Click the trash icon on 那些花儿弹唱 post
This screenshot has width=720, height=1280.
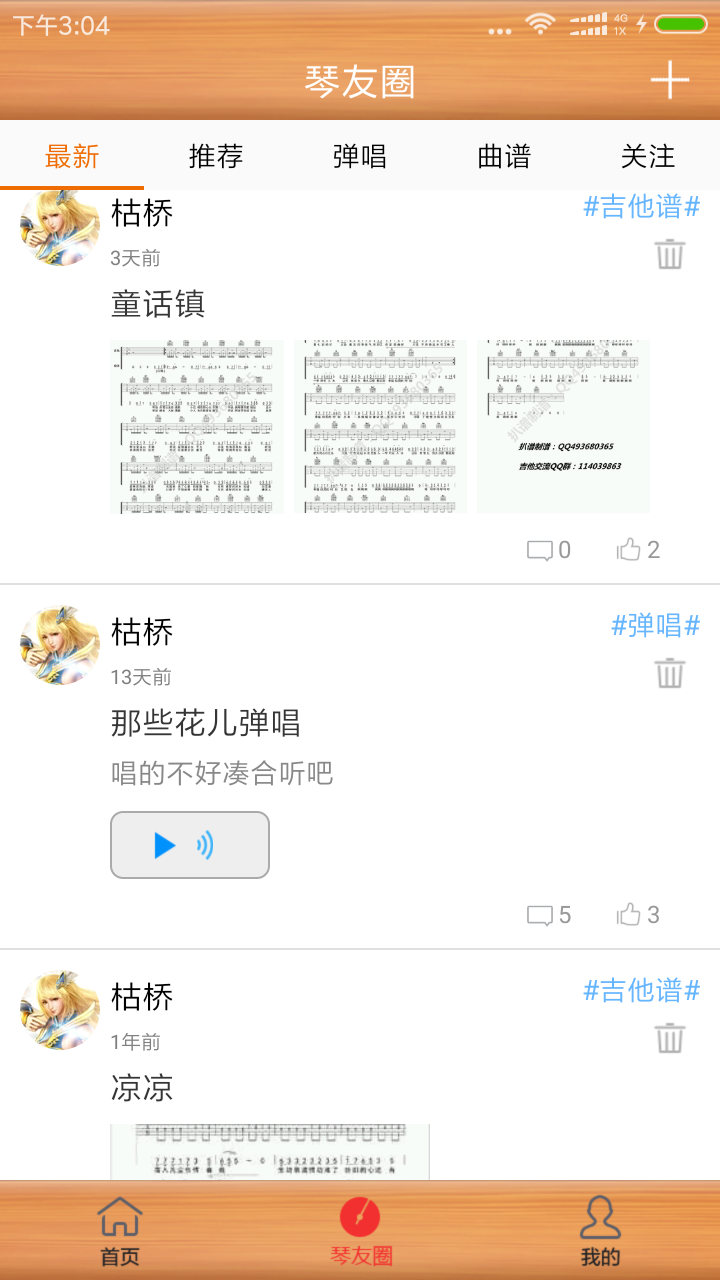(x=668, y=675)
